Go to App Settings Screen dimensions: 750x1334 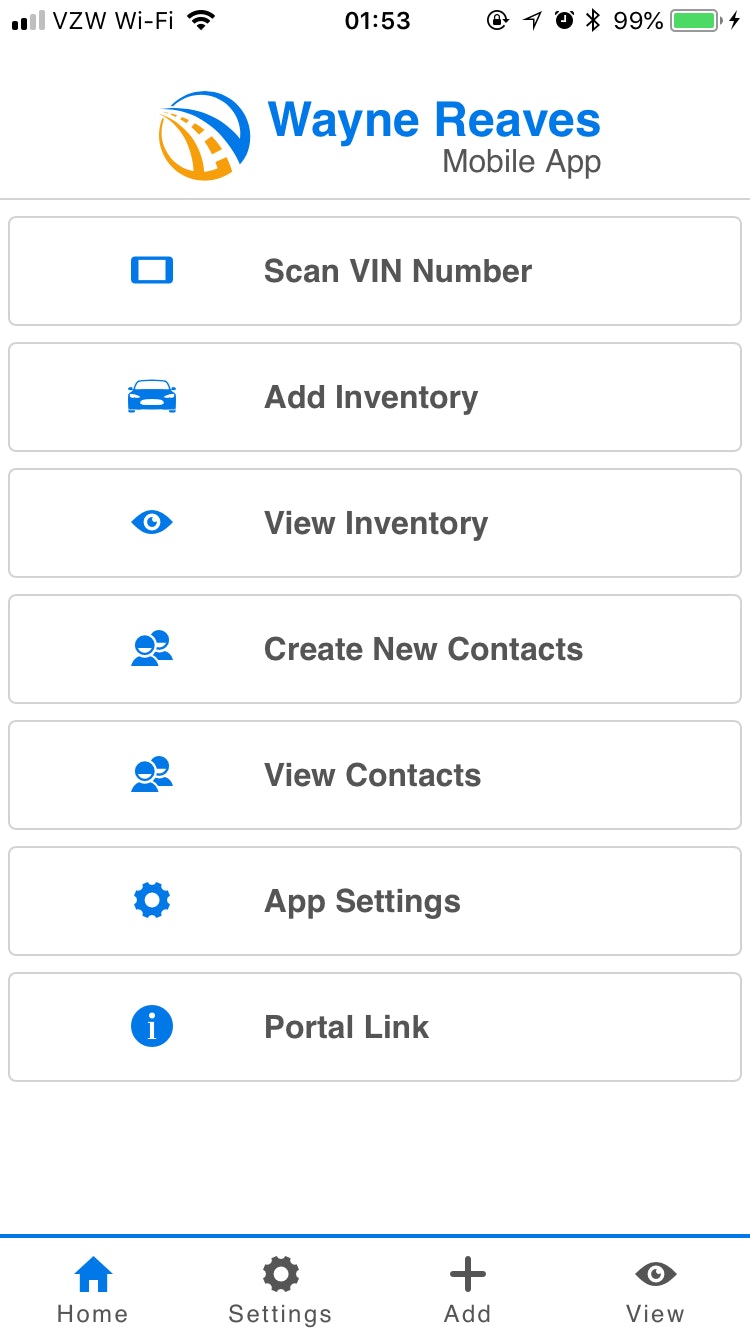point(375,901)
